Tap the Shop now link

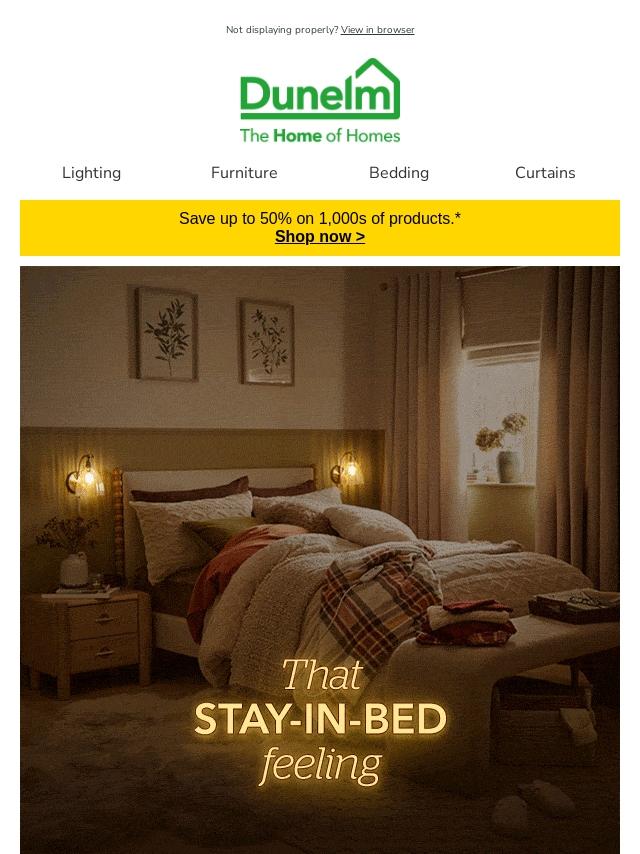pyautogui.click(x=320, y=237)
